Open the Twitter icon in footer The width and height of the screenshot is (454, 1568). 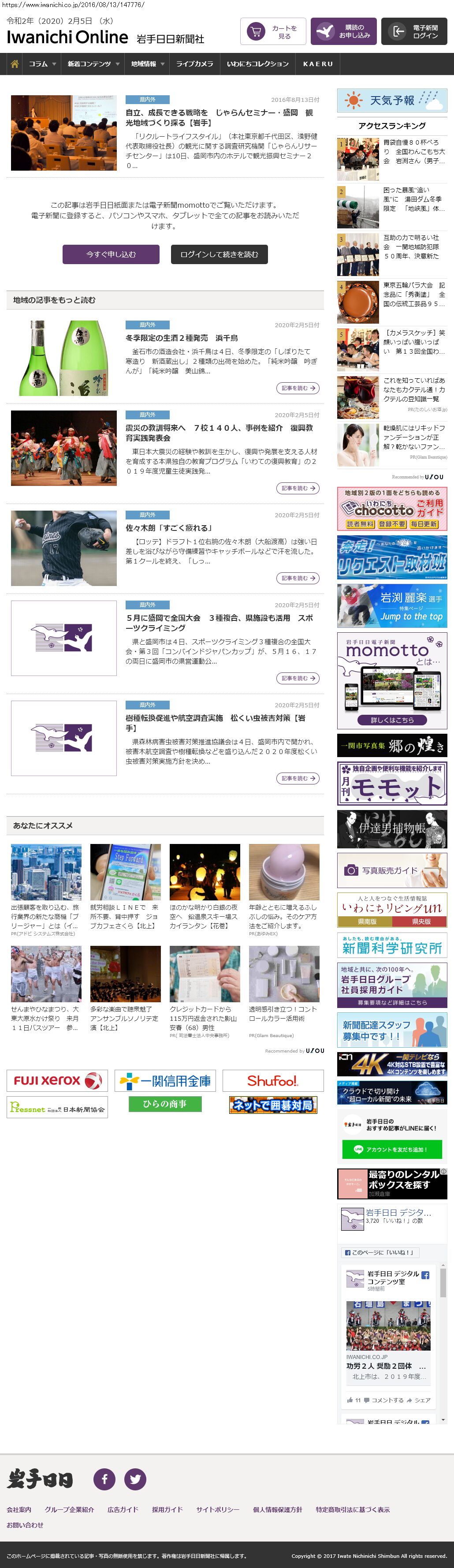coord(135,1479)
